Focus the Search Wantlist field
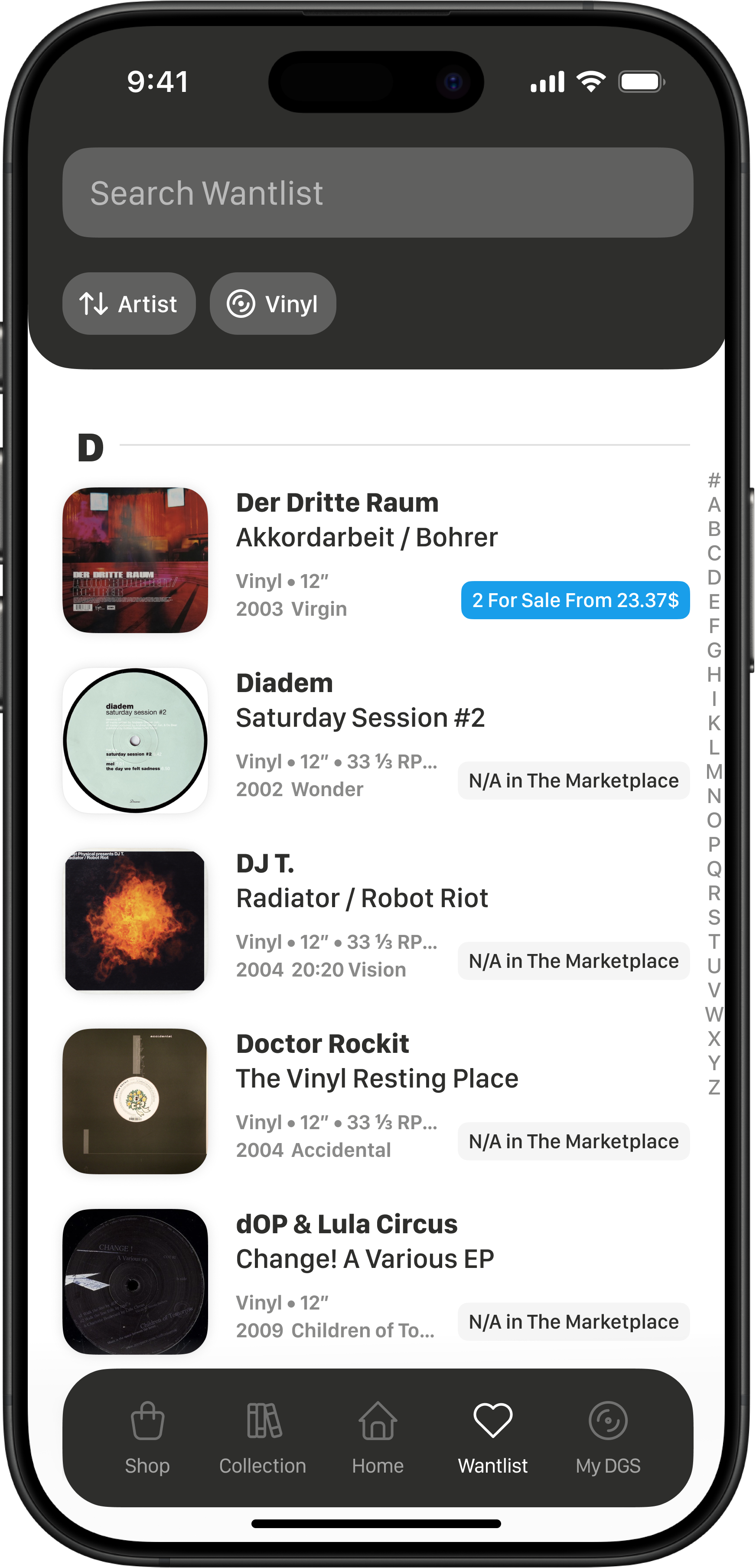Screen dimensions: 756x1568 [378, 193]
